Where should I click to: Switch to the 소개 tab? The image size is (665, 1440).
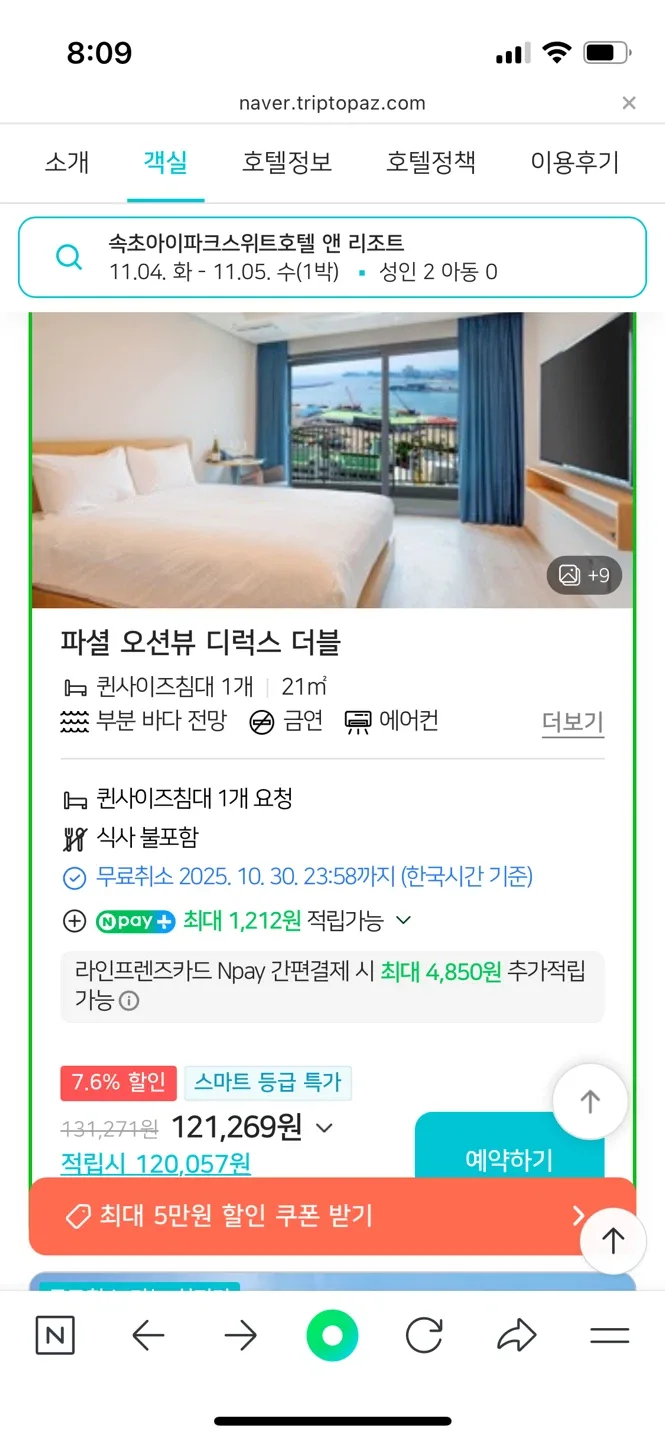pos(67,162)
